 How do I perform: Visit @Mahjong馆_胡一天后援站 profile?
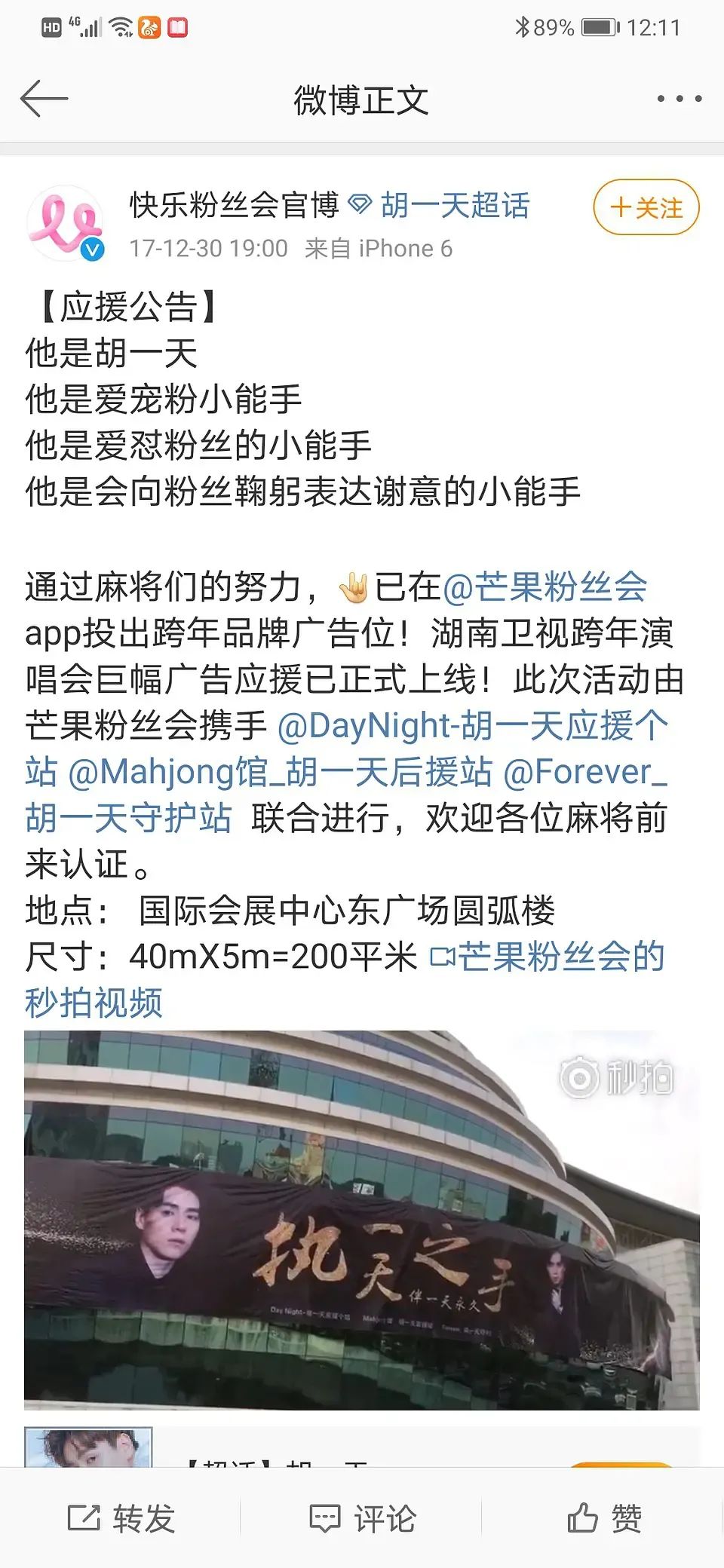[x=279, y=773]
